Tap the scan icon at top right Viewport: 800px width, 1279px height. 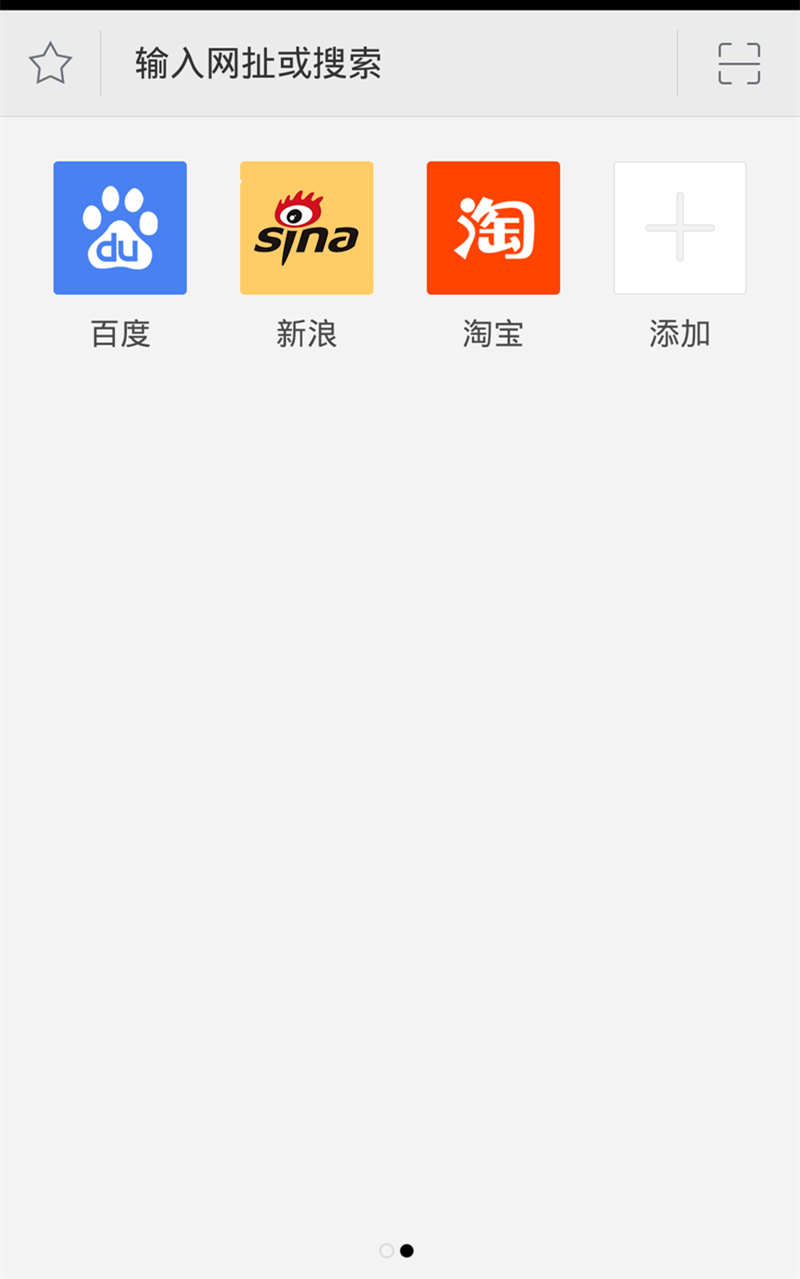coord(738,62)
